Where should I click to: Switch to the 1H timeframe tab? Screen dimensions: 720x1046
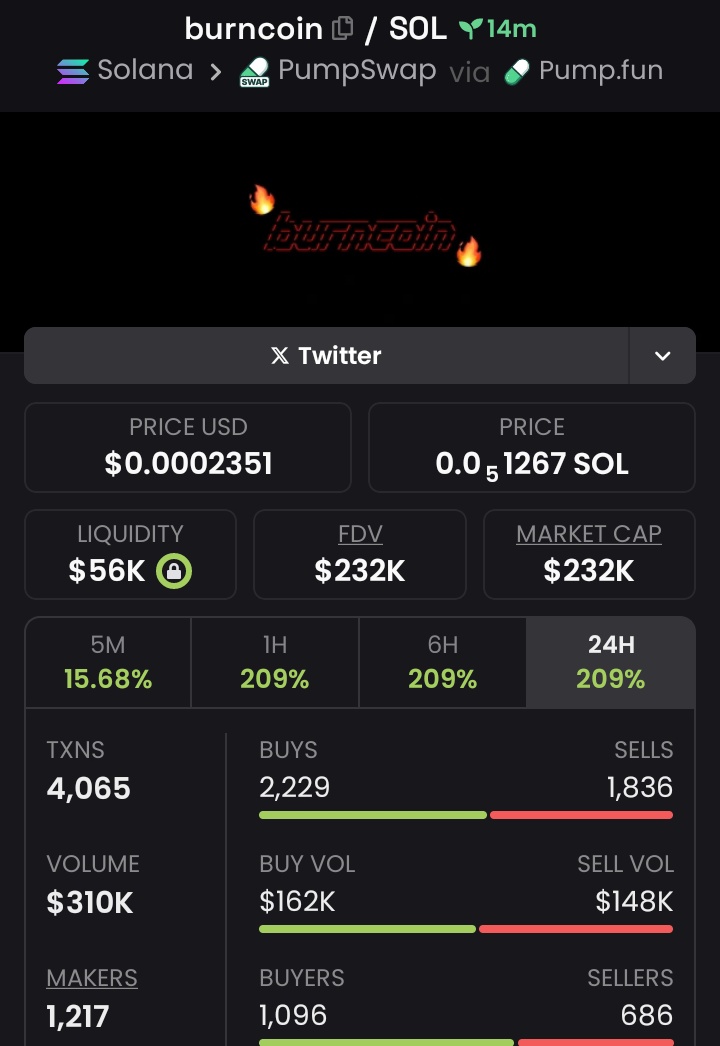click(275, 662)
